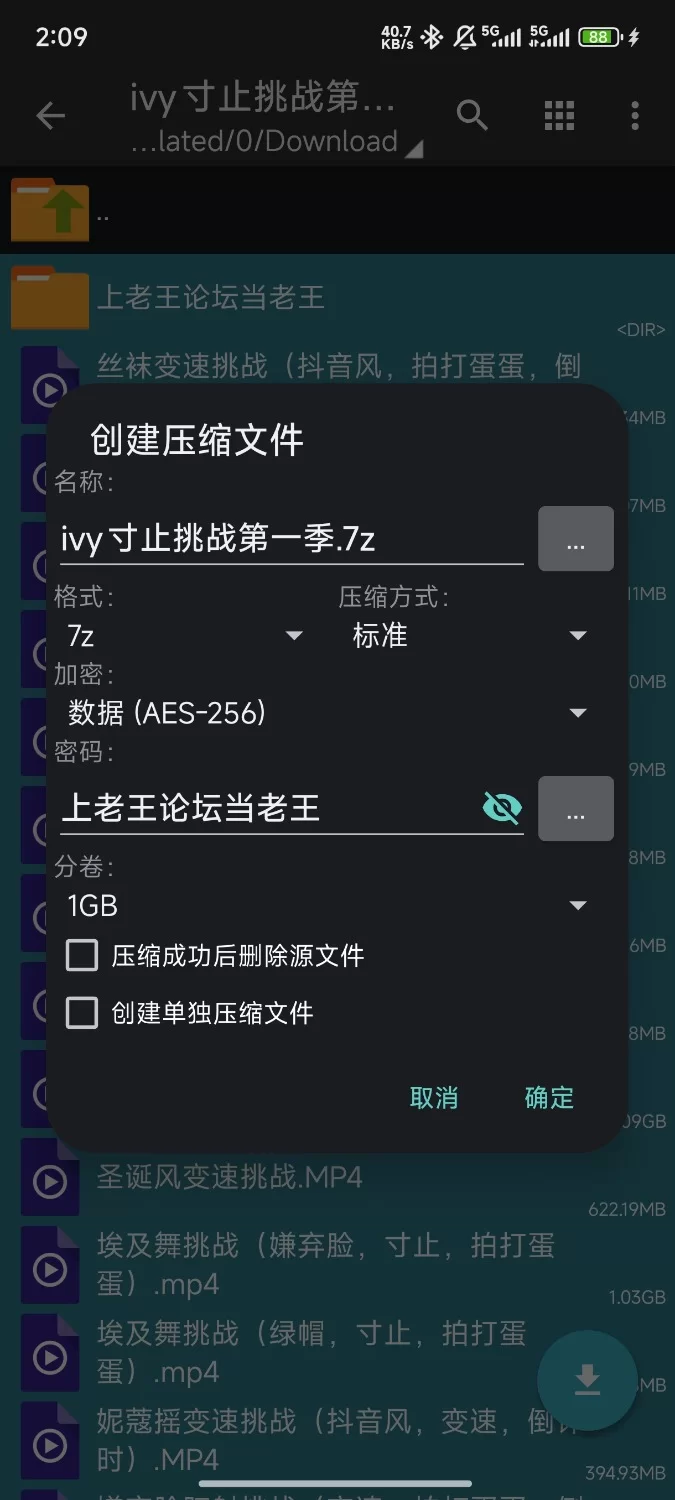Open the browse button next to the archive name
Screen dimensions: 675x1500
coord(576,540)
